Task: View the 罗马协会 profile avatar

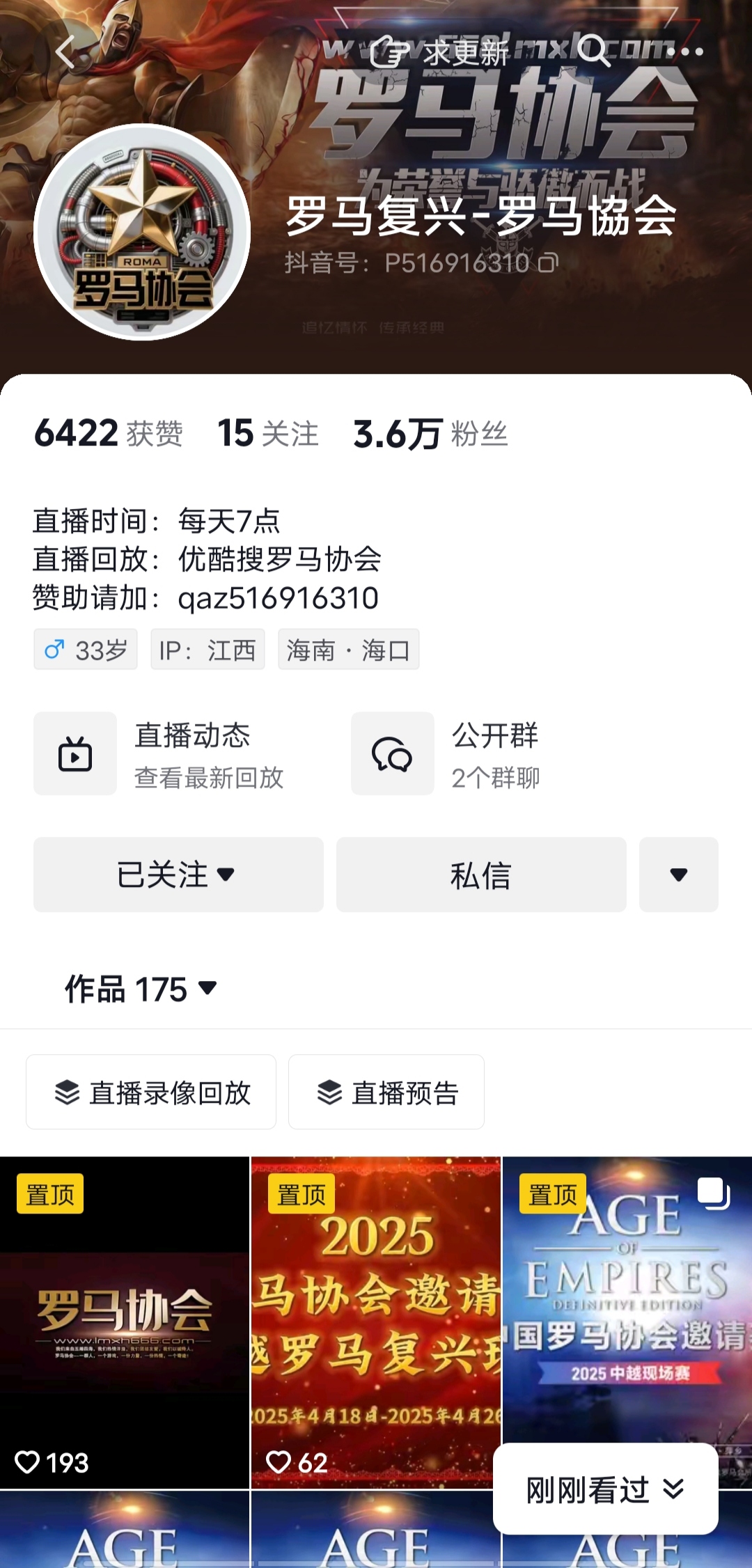Action: (142, 232)
